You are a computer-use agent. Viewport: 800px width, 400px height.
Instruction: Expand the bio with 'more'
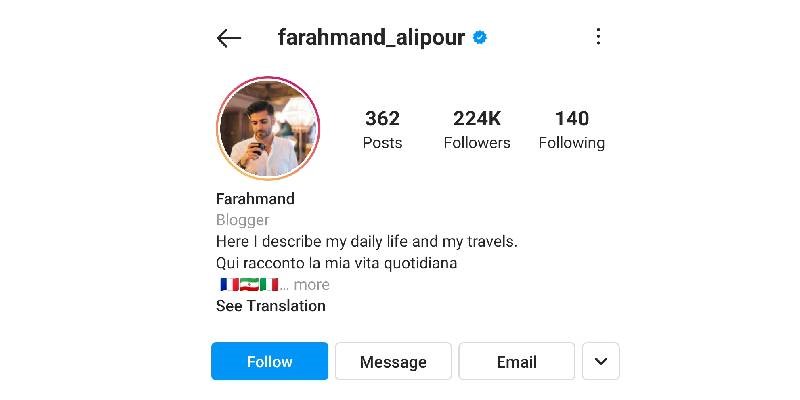311,284
